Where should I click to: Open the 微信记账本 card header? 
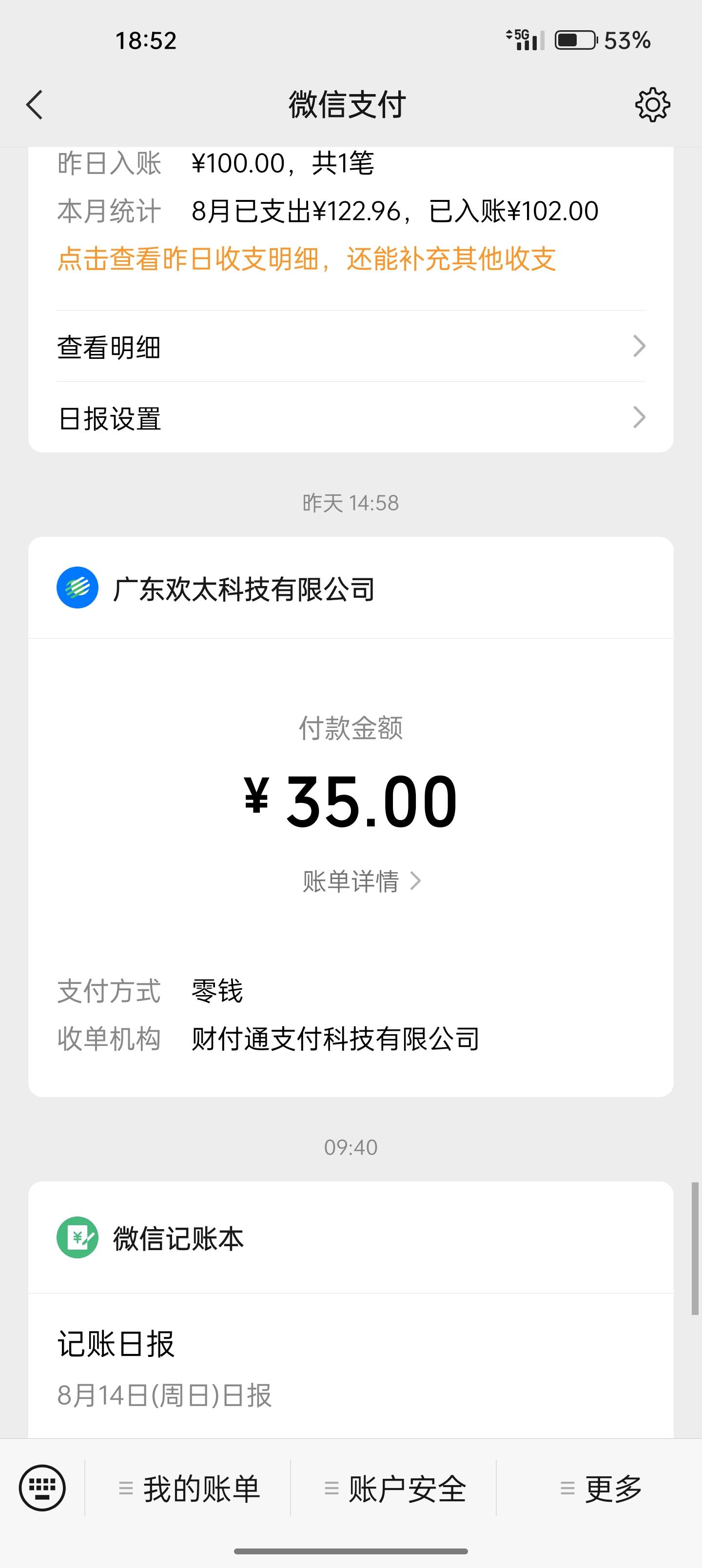coord(351,1237)
